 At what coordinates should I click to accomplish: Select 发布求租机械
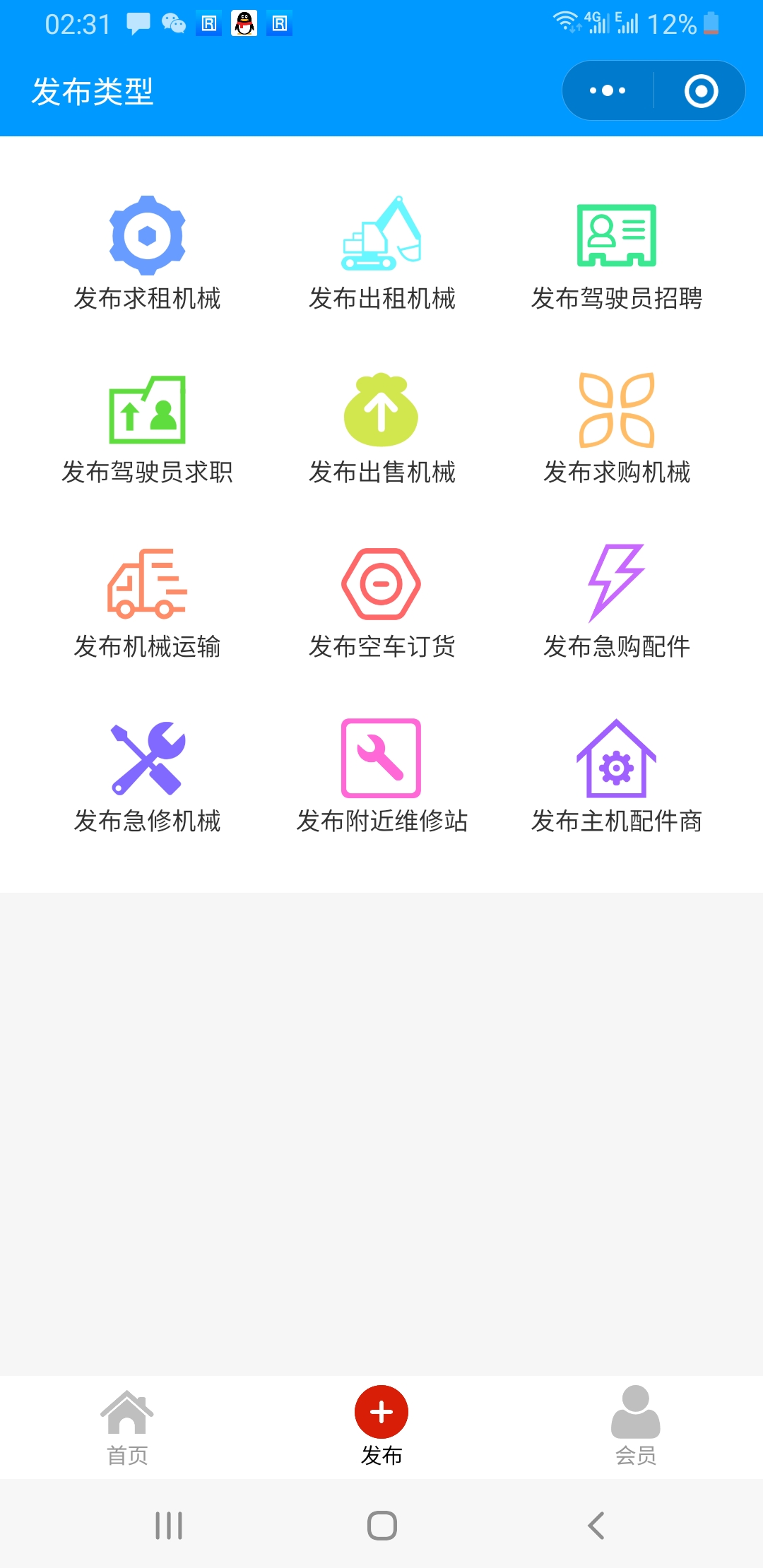[147, 254]
